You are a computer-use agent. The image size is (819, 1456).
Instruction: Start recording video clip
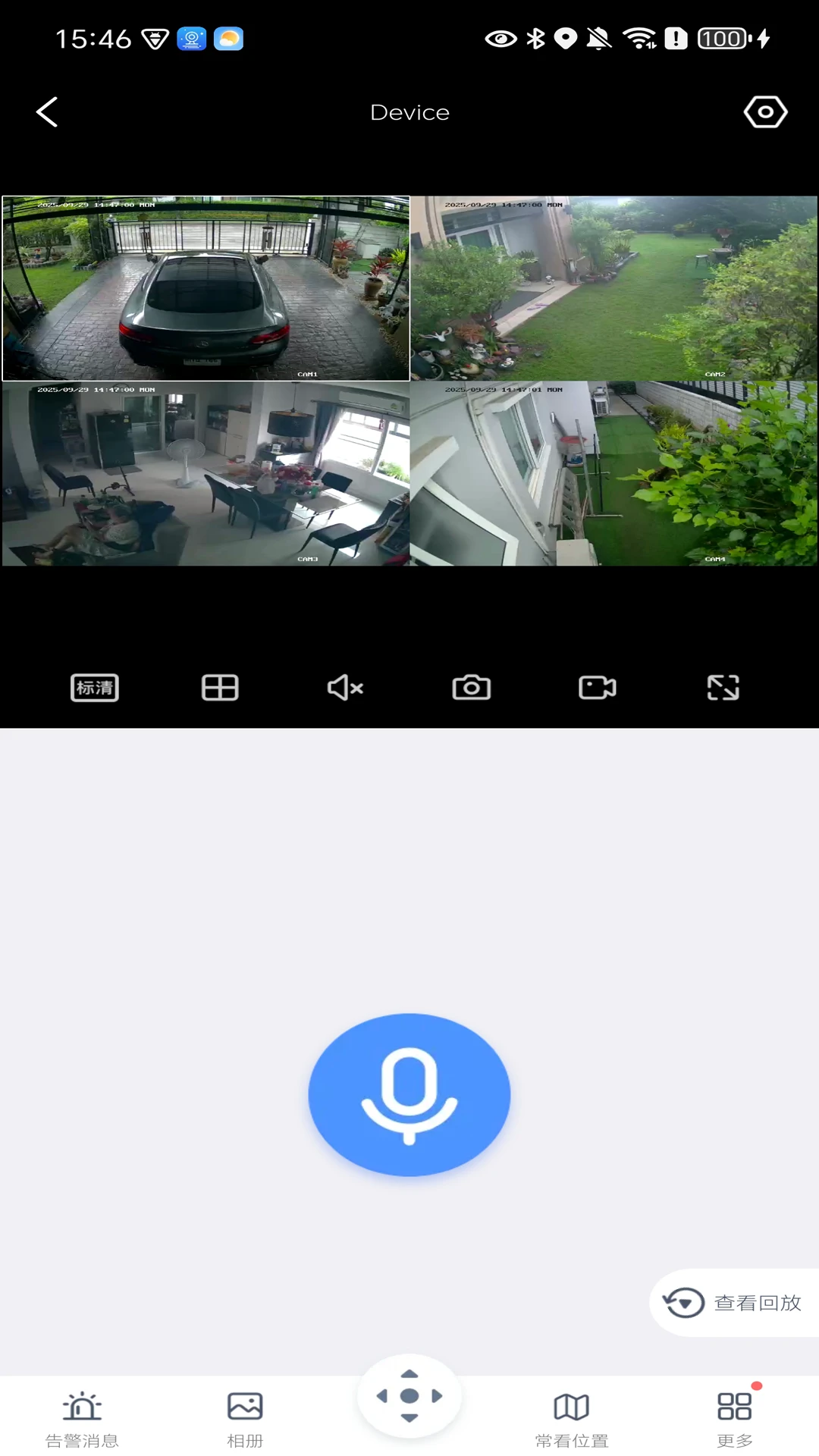[597, 688]
